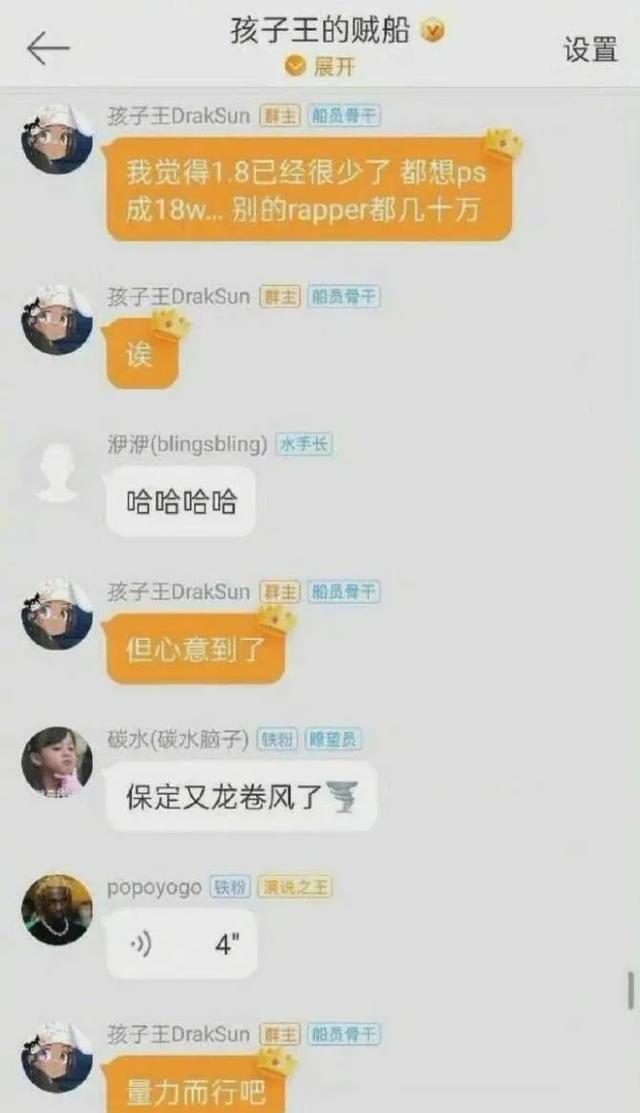The height and width of the screenshot is (1113, 640).
Task: Open 碳水(碳水脑子)'s profile avatar
Action: pos(57,763)
